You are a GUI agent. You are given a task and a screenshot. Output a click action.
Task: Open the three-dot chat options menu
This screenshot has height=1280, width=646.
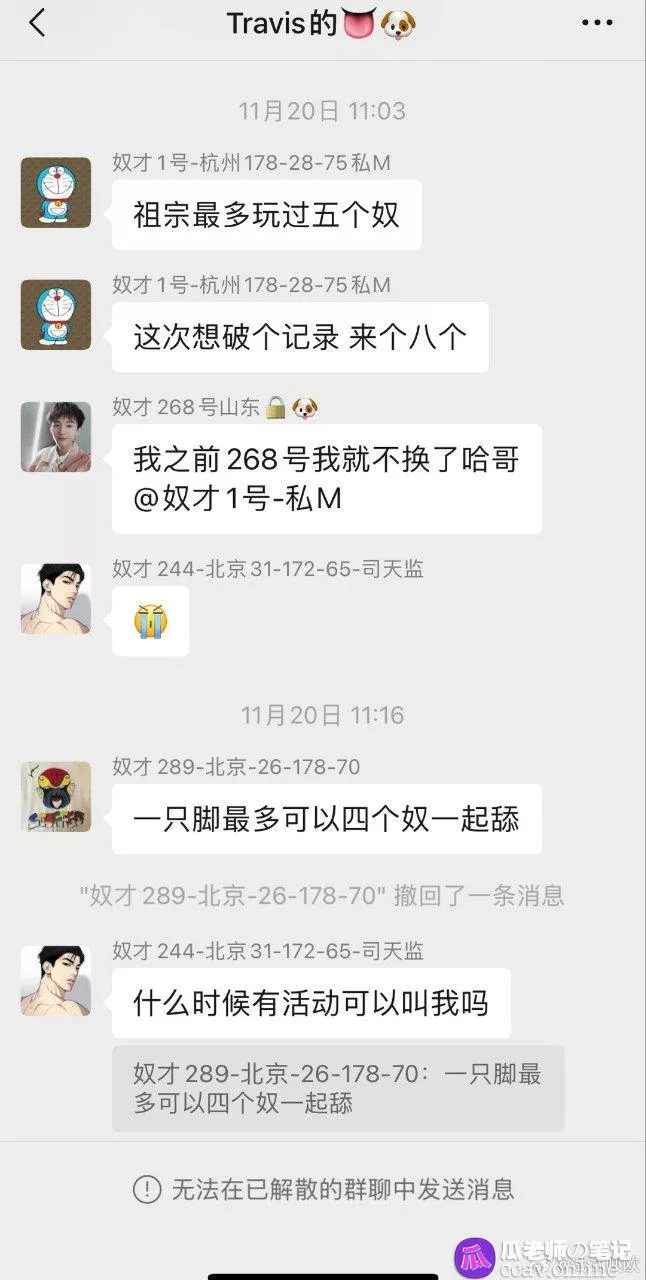pyautogui.click(x=597, y=23)
